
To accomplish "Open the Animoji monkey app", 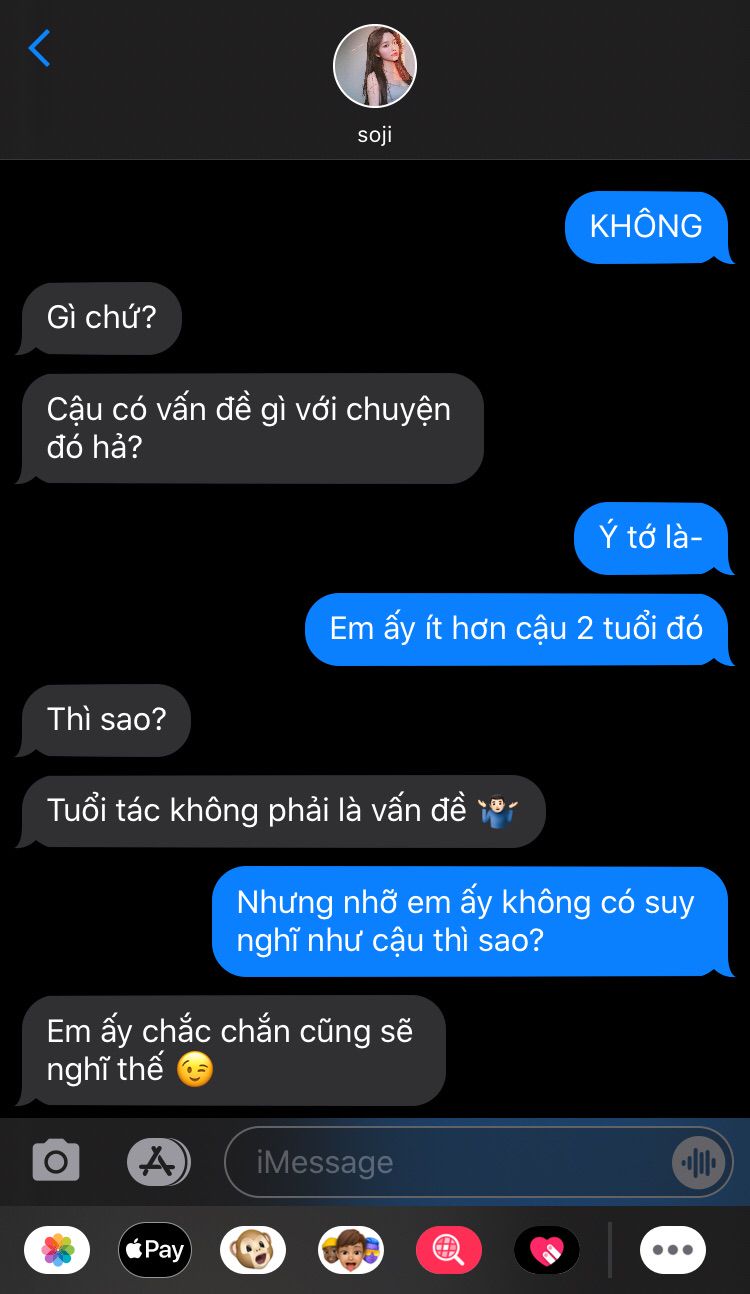I will coord(253,1250).
